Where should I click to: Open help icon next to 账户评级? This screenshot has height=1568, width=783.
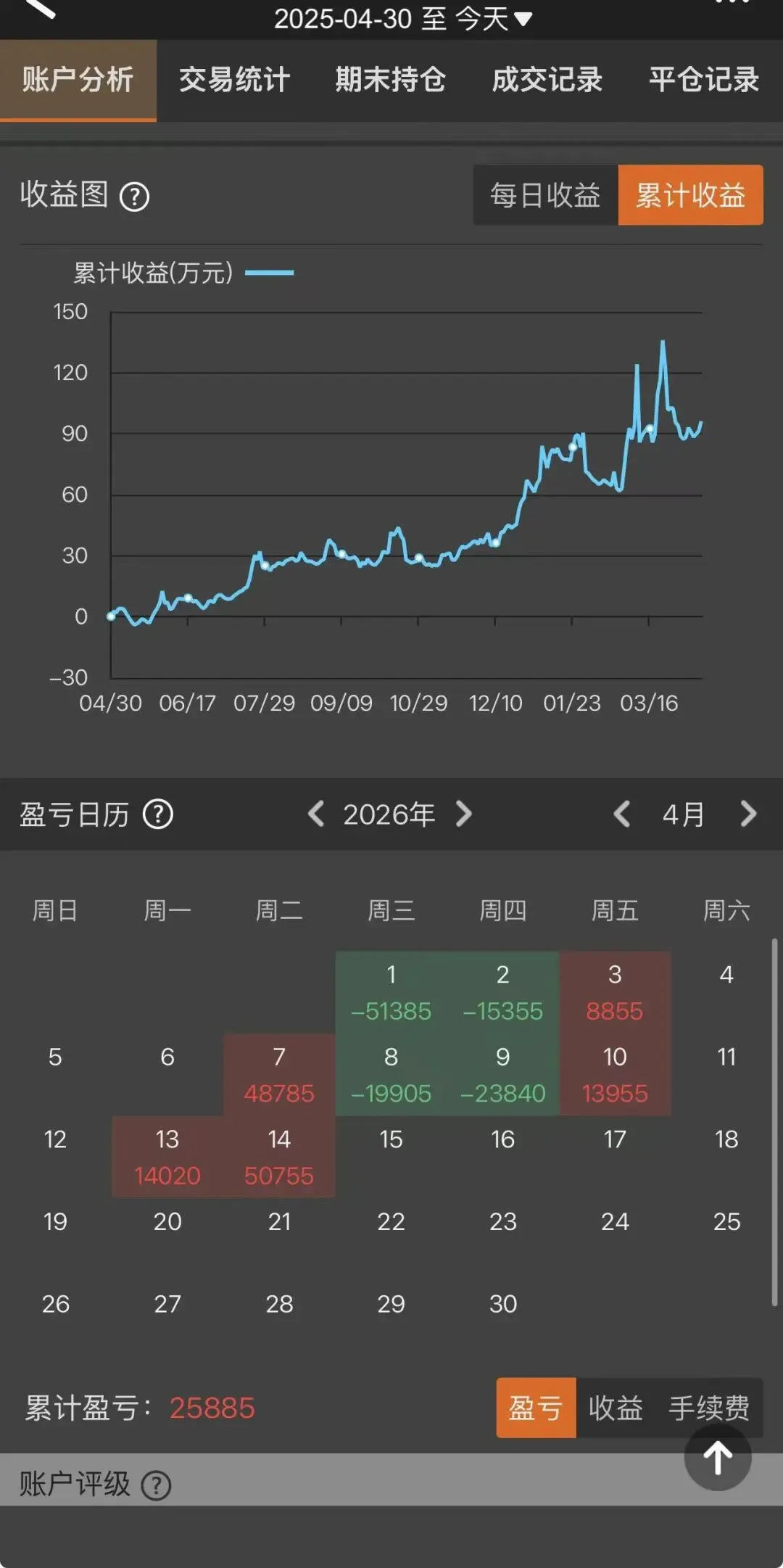tap(156, 1485)
